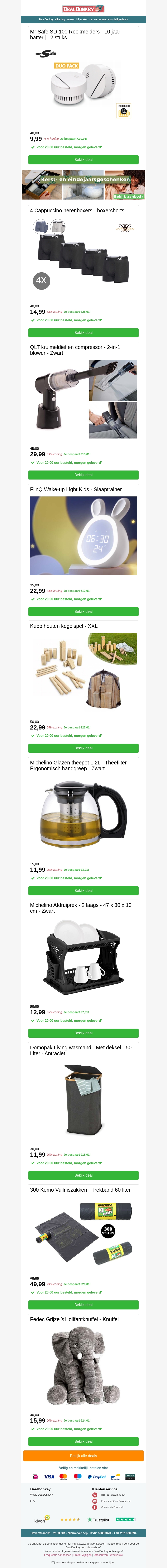Tap Bekijk deal for Fedec olifantknuffel
Viewport: 167px width, 1568px height.
(x=83, y=1441)
